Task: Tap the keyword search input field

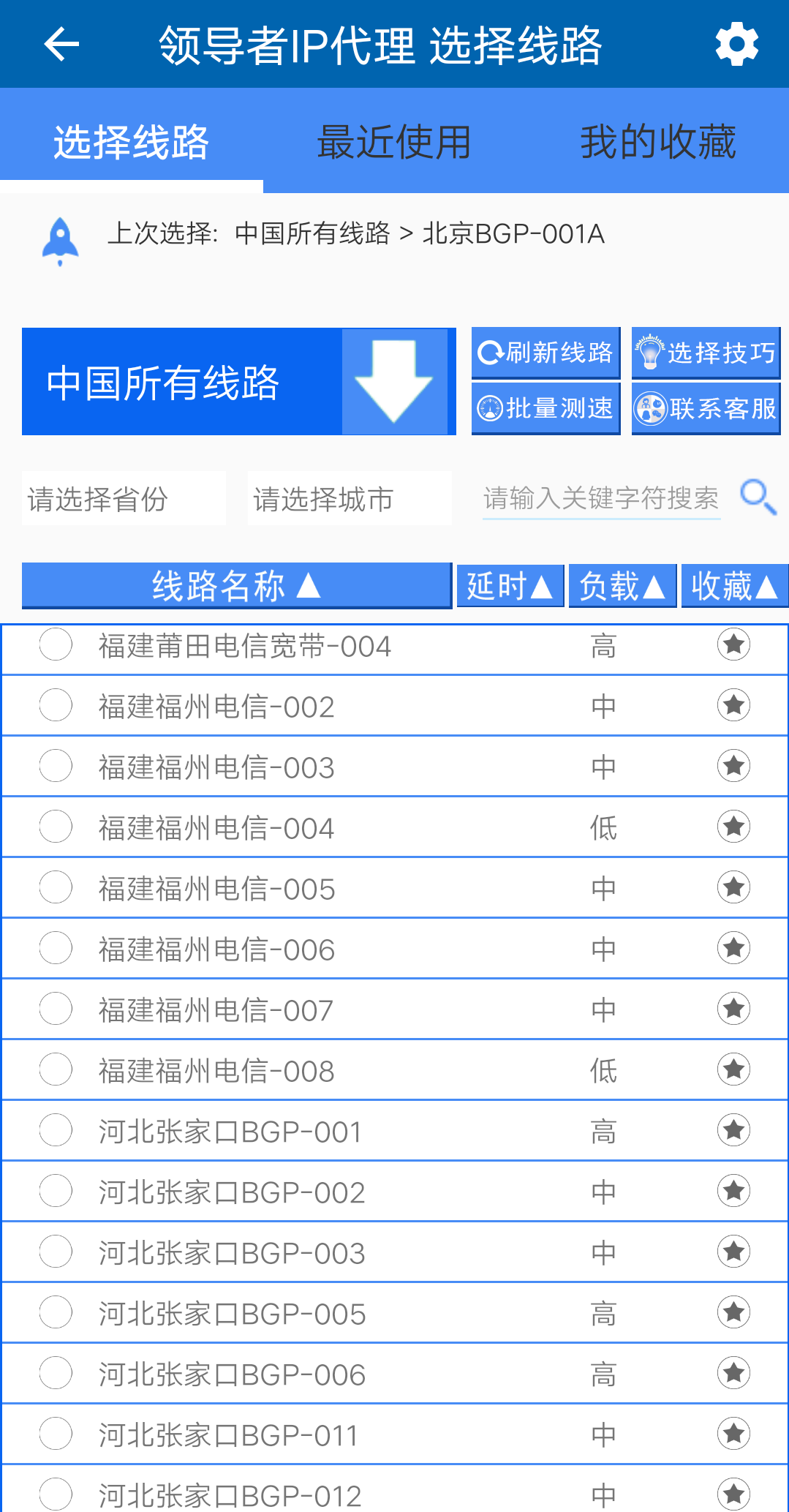Action: pyautogui.click(x=601, y=499)
